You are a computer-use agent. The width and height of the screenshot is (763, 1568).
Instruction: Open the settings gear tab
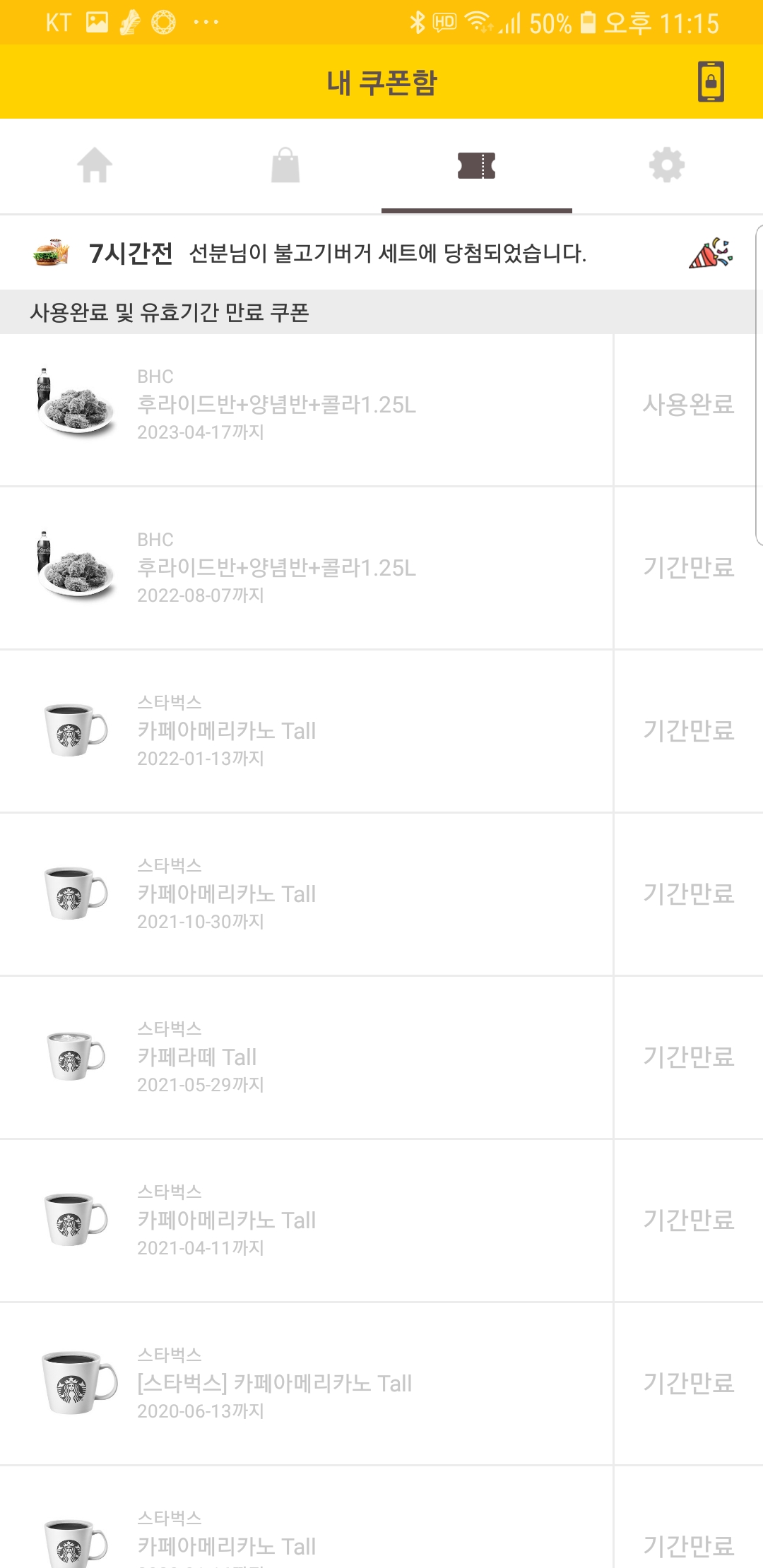(x=668, y=166)
